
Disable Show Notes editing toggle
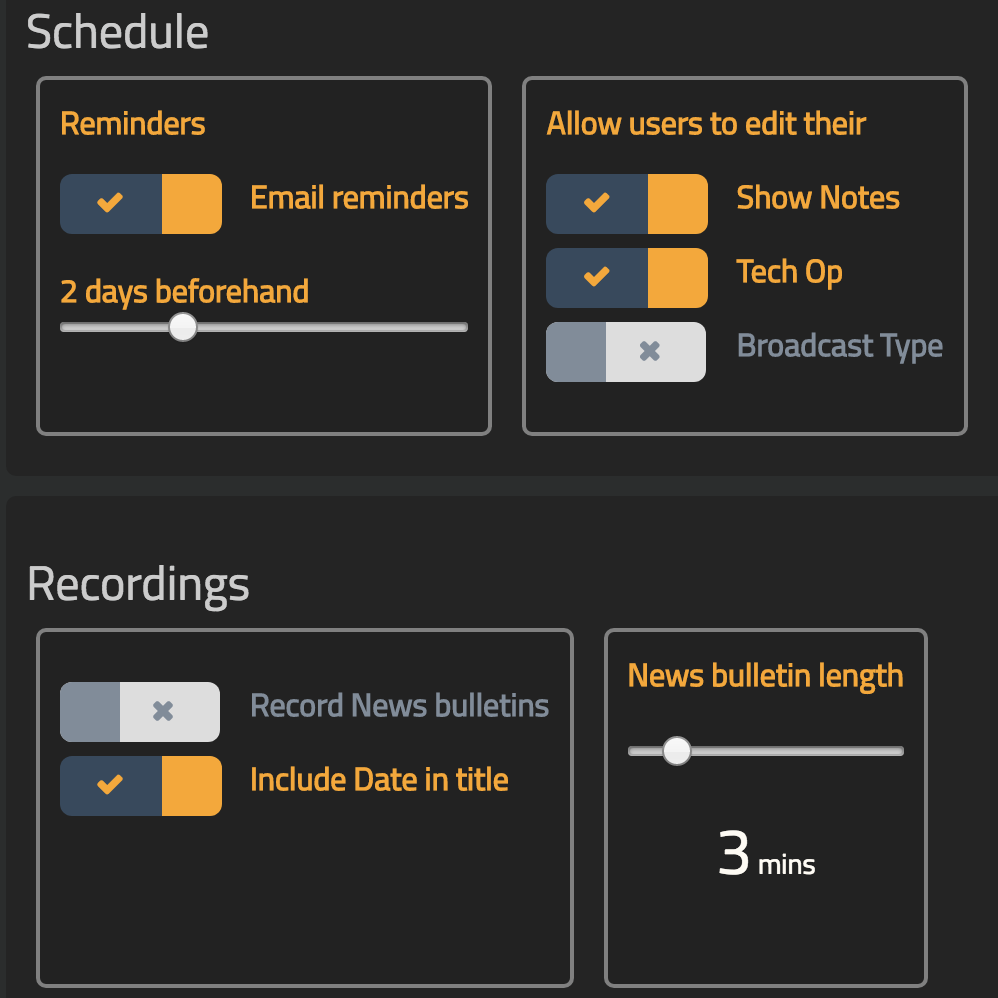627,204
